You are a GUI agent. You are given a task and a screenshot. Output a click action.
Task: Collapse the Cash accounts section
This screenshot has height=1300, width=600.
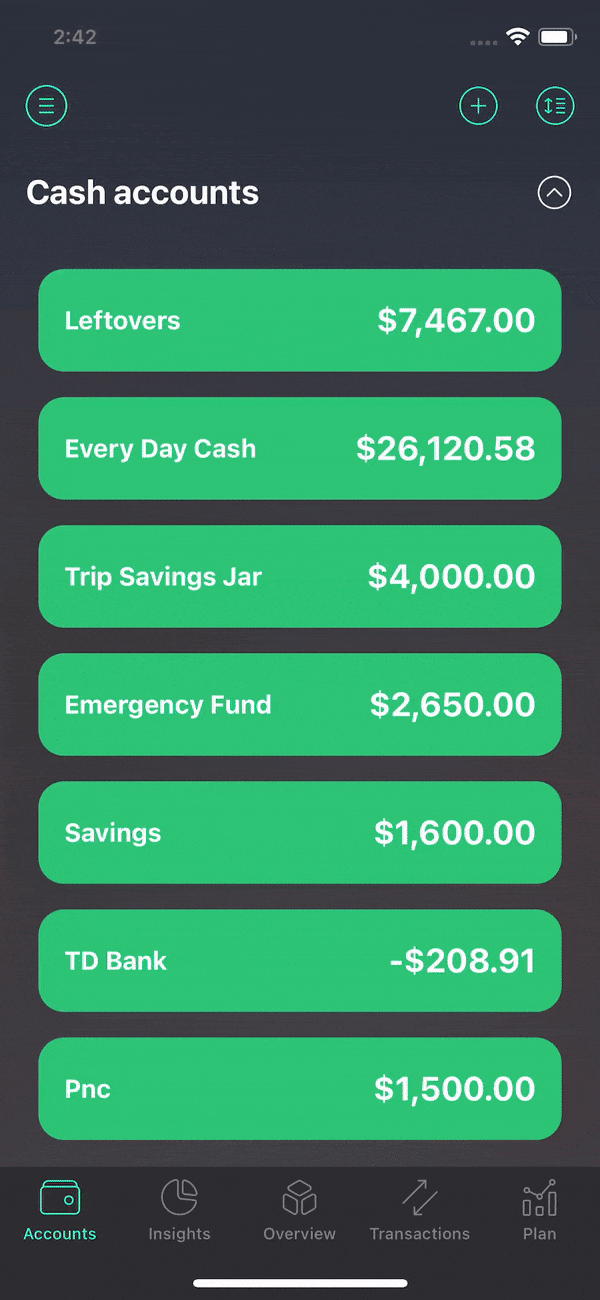[x=554, y=192]
